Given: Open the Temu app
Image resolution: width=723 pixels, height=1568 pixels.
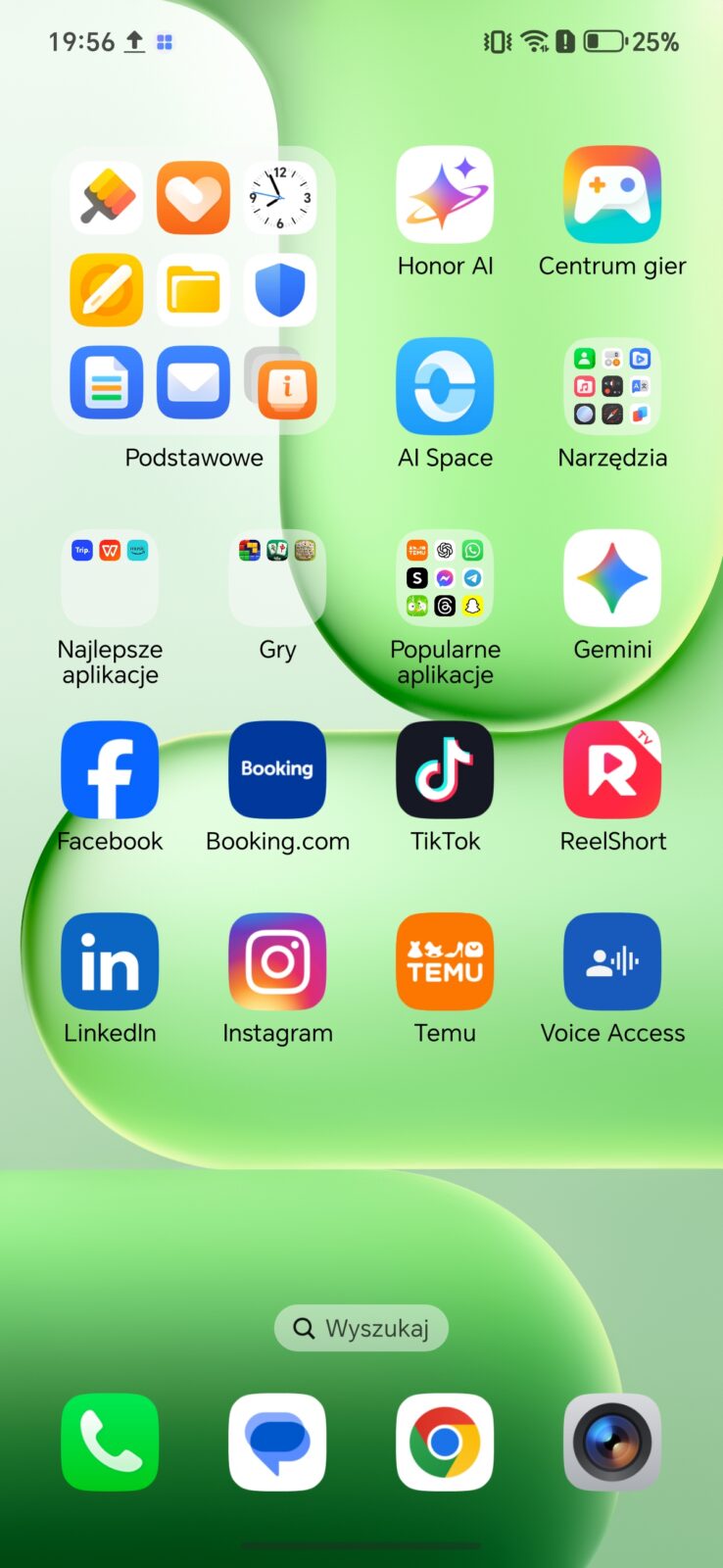Looking at the screenshot, I should 445,961.
